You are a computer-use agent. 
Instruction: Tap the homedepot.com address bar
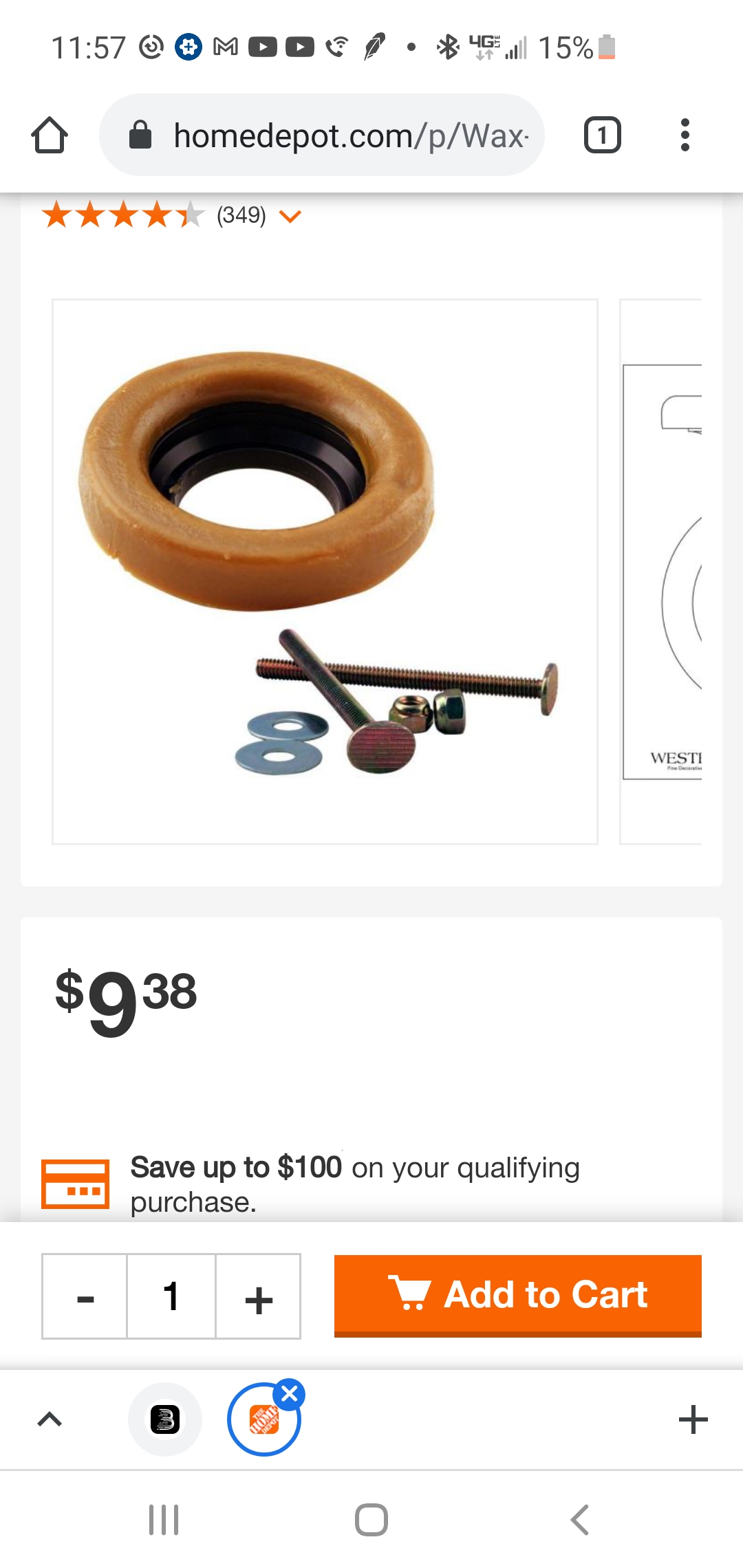322,135
